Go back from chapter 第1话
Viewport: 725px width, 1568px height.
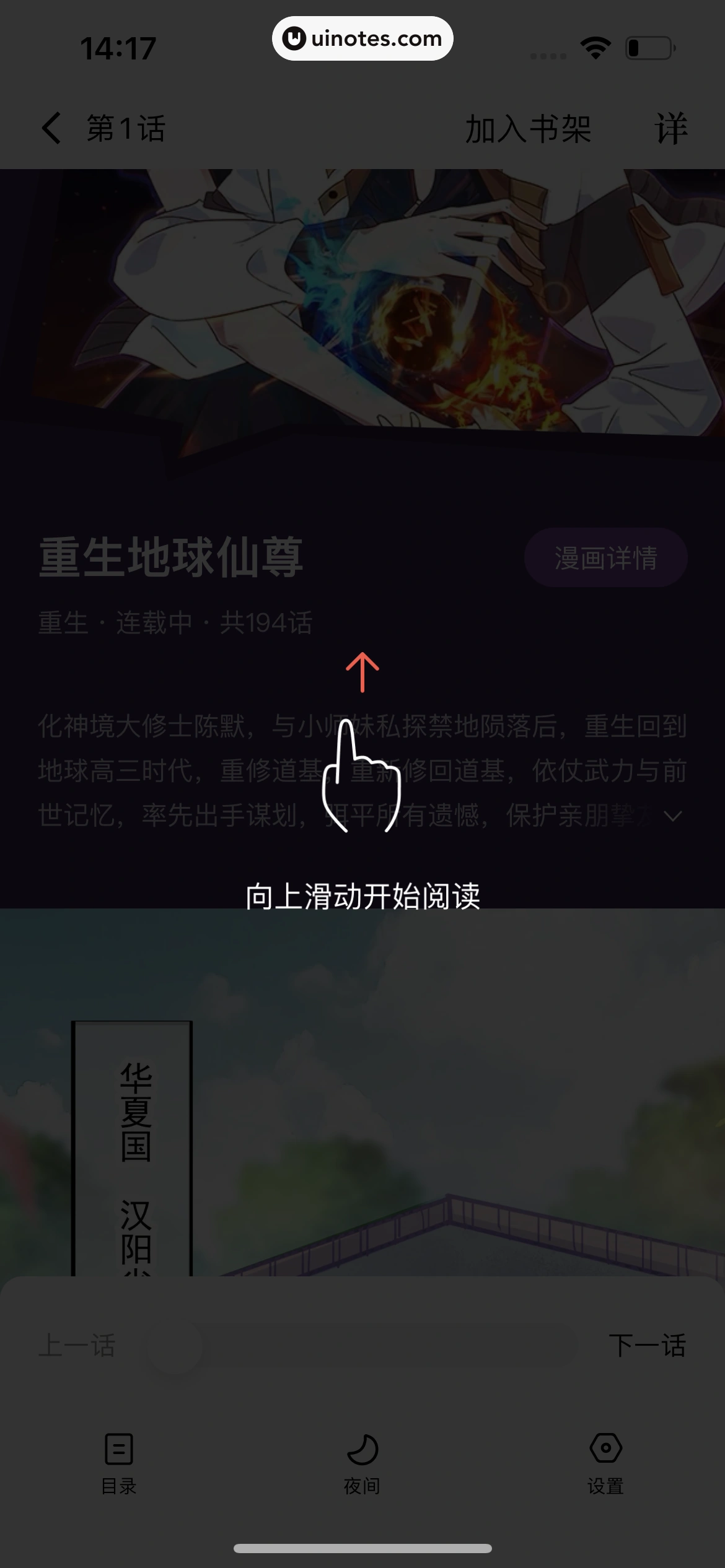51,128
